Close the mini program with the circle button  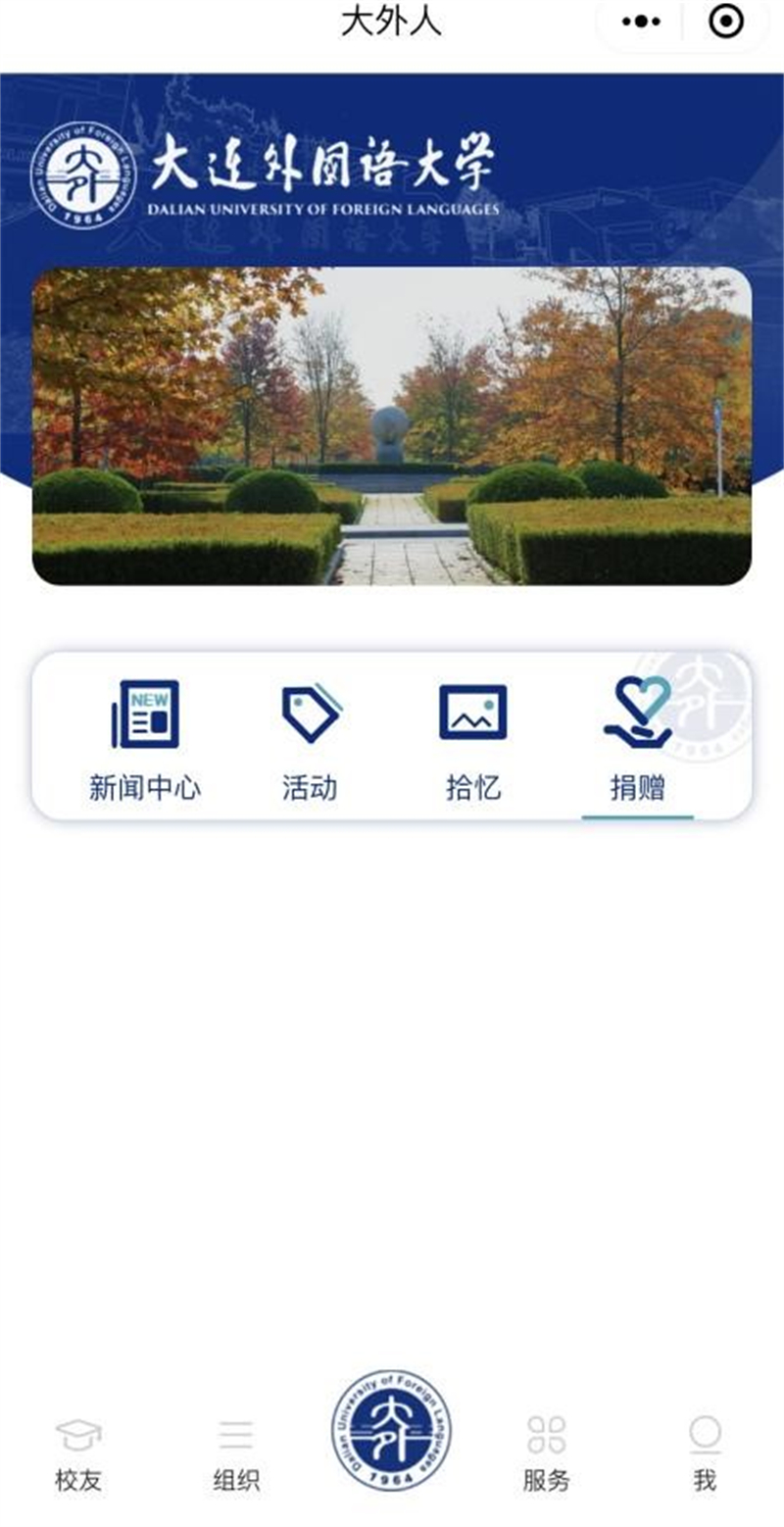(x=725, y=22)
